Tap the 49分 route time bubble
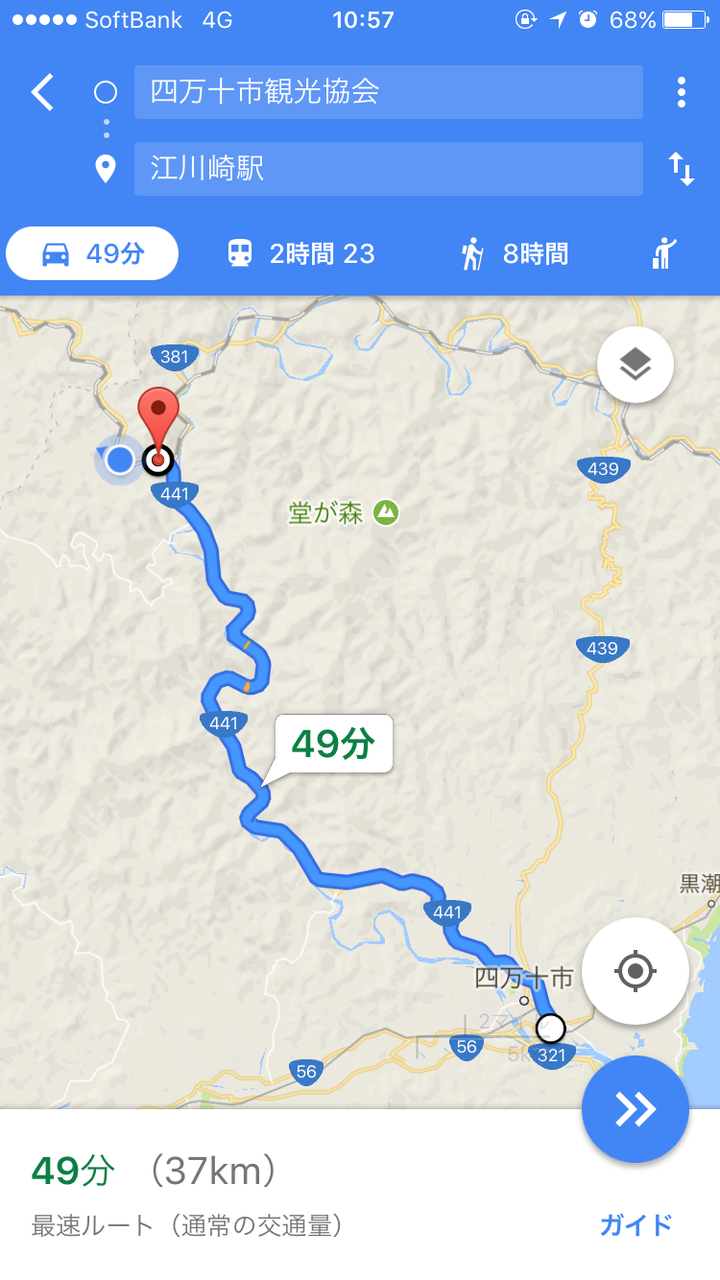Image resolution: width=720 pixels, height=1280 pixels. (333, 744)
